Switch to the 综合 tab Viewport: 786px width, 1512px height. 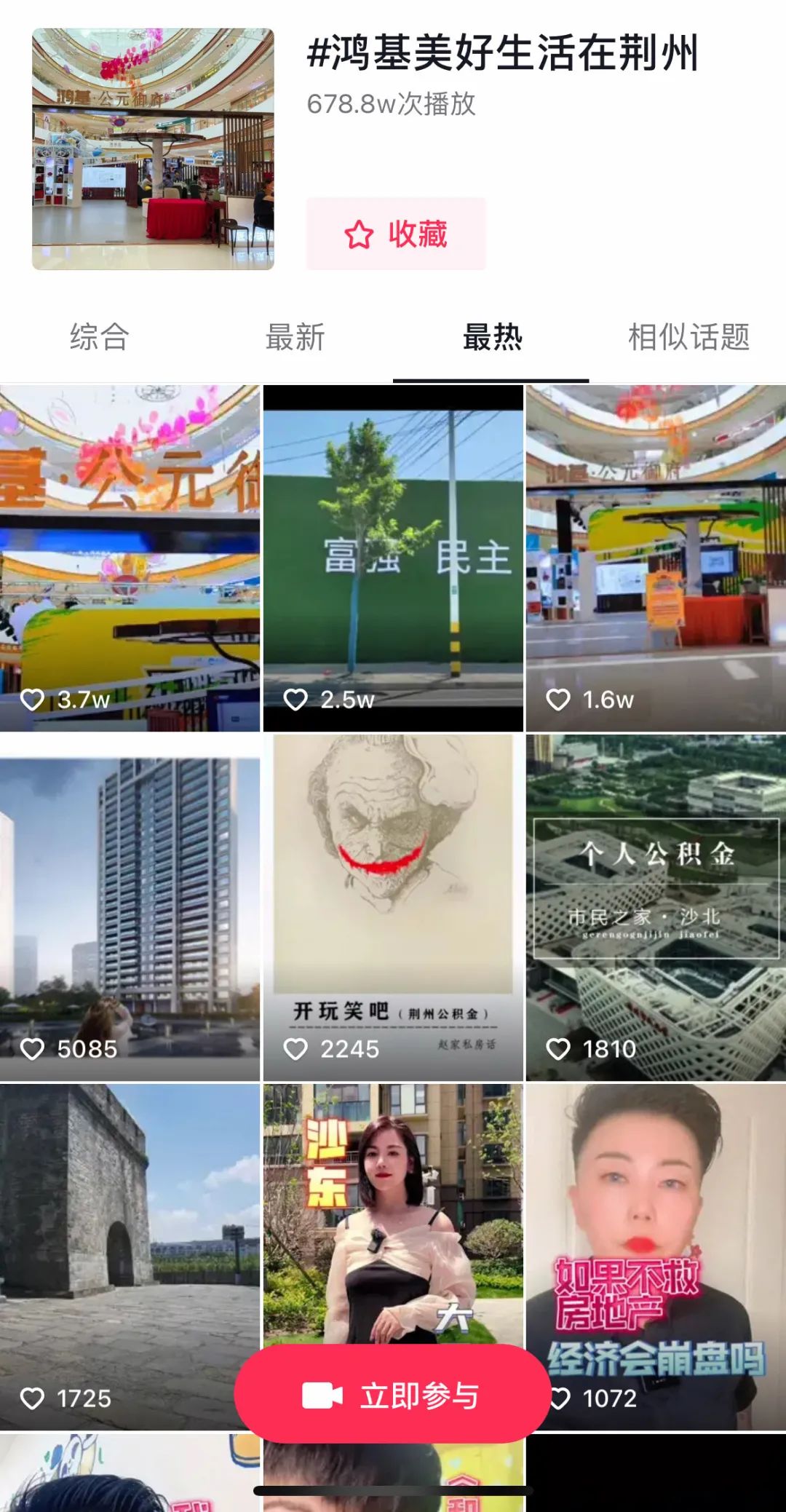(x=99, y=337)
